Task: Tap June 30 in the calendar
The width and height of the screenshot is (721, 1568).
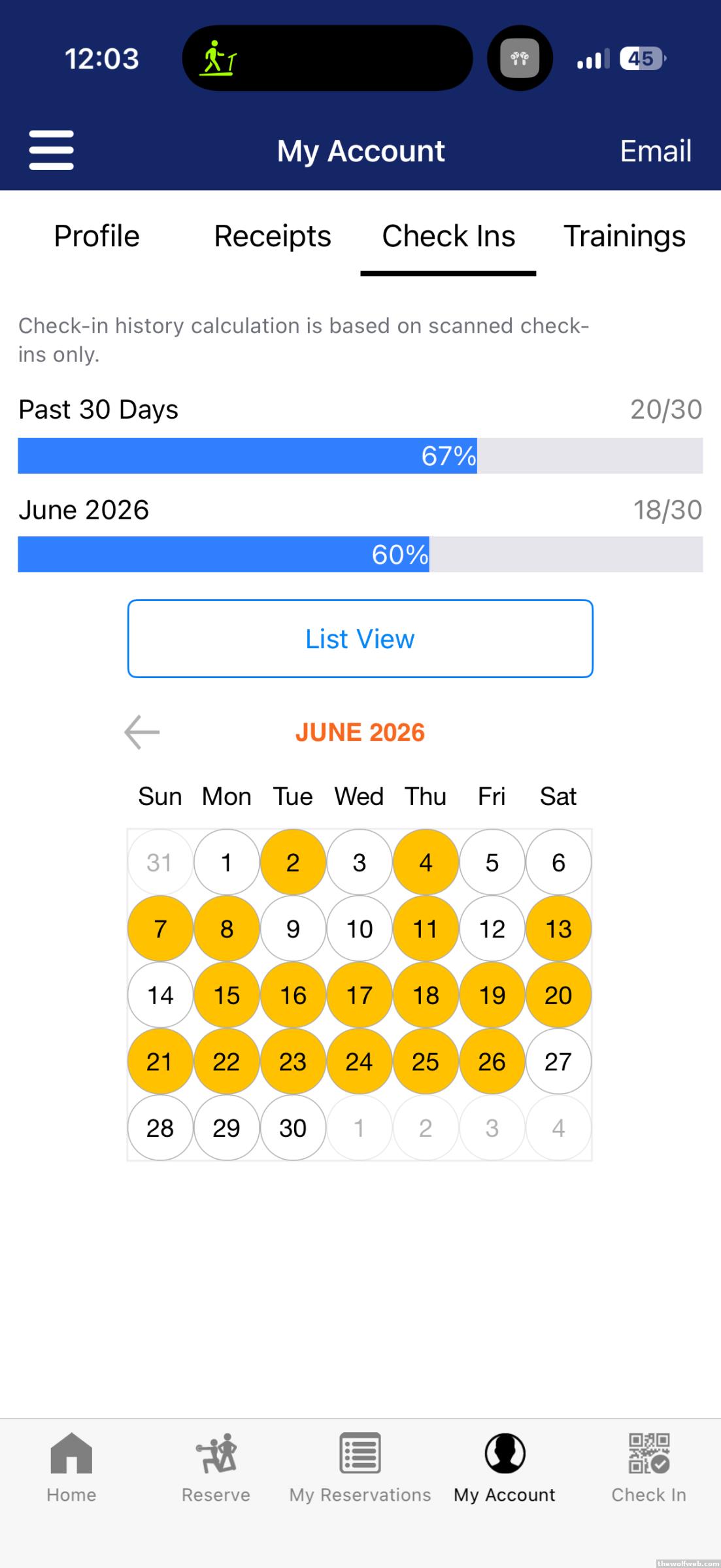Action: click(x=293, y=1128)
